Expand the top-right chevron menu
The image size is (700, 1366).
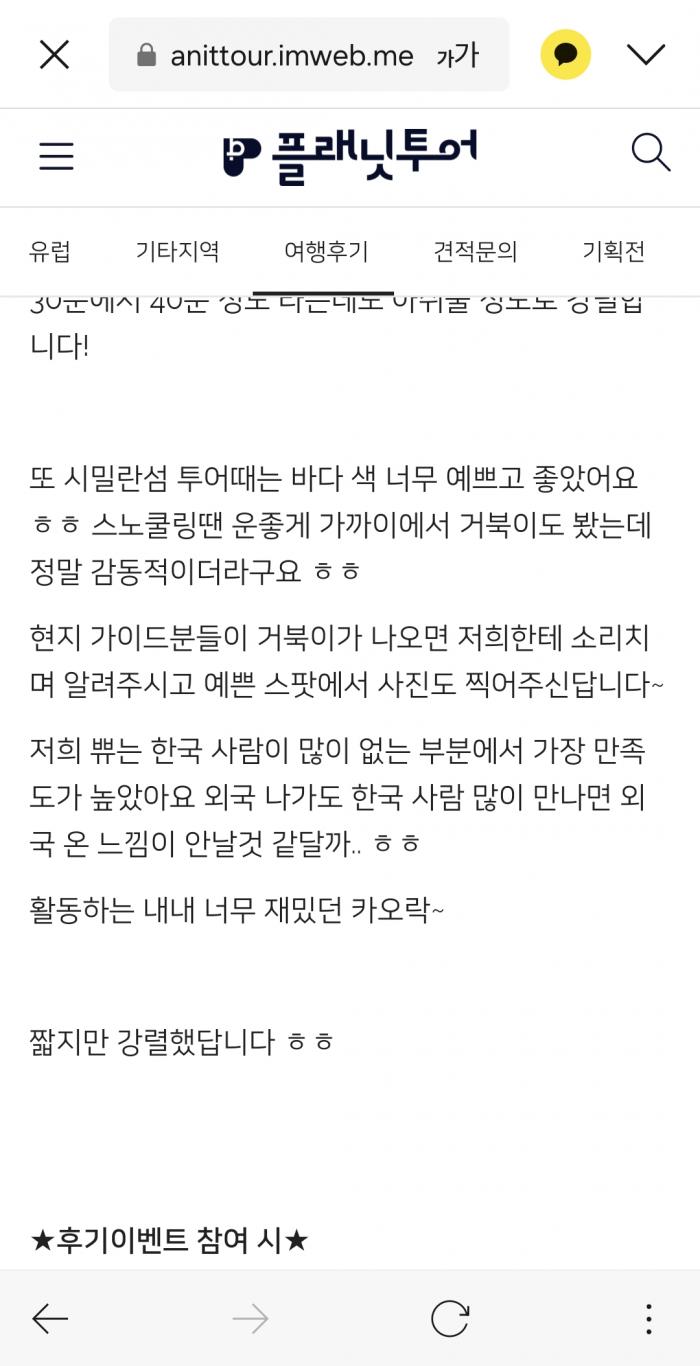coord(646,54)
